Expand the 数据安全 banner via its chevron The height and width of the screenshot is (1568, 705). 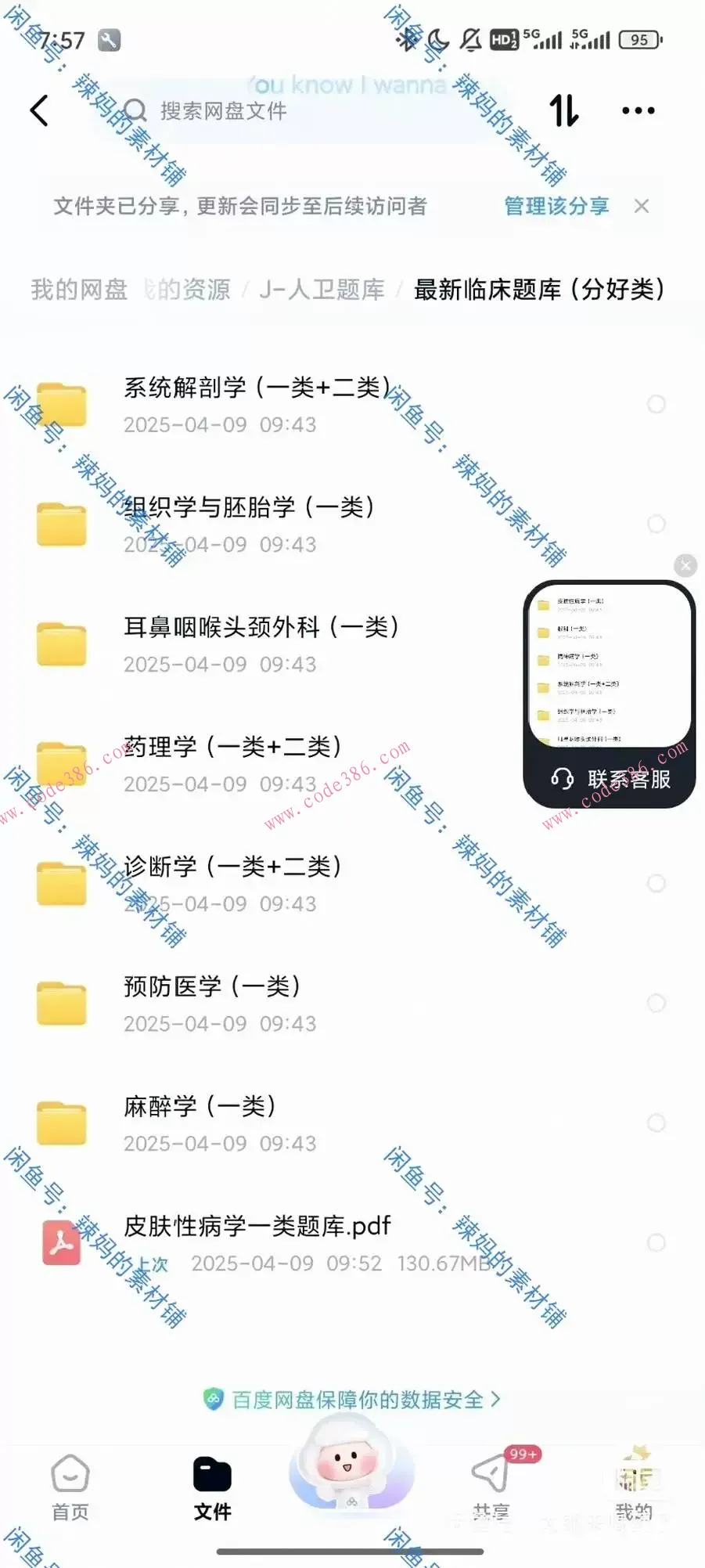[x=496, y=1399]
